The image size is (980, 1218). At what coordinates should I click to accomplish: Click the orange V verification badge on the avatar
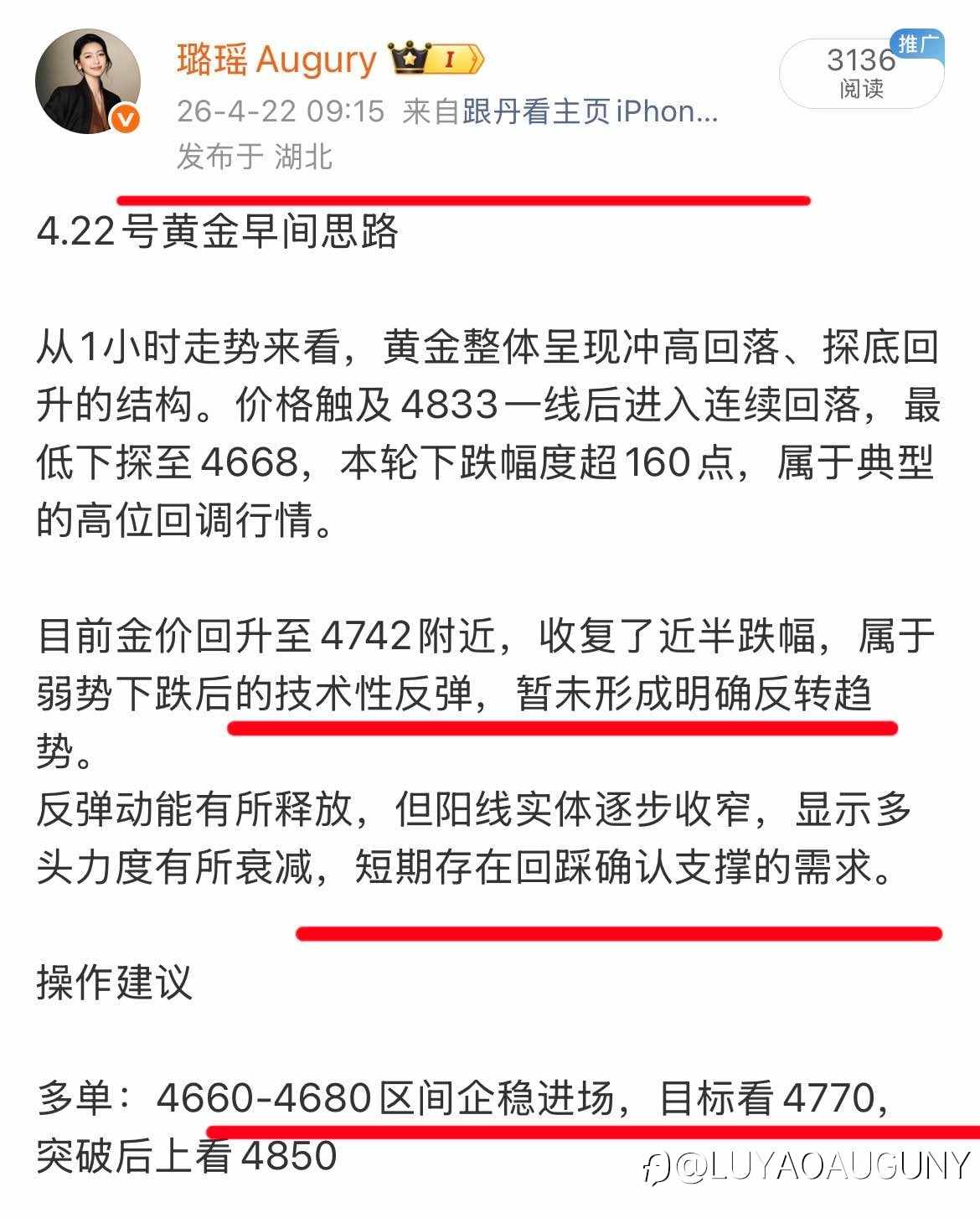coord(124,119)
